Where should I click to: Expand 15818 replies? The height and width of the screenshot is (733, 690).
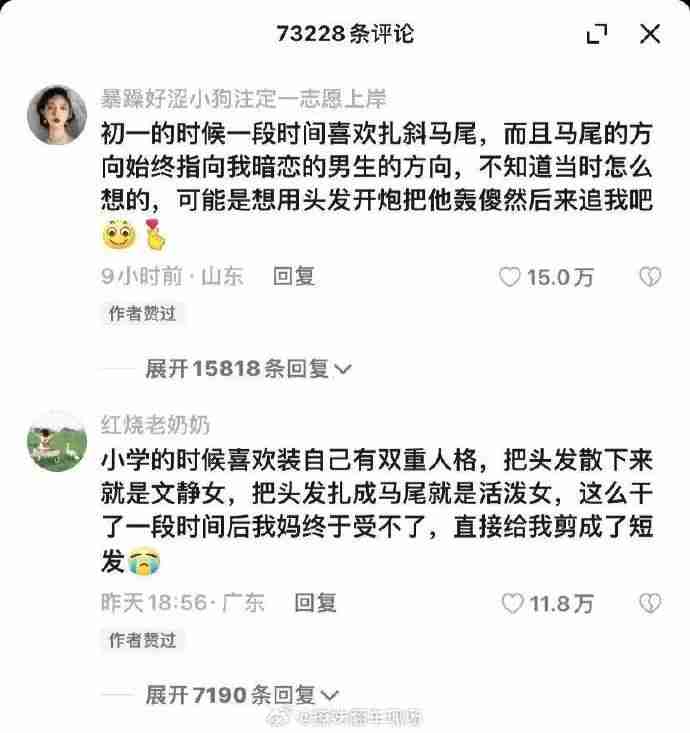point(248,369)
